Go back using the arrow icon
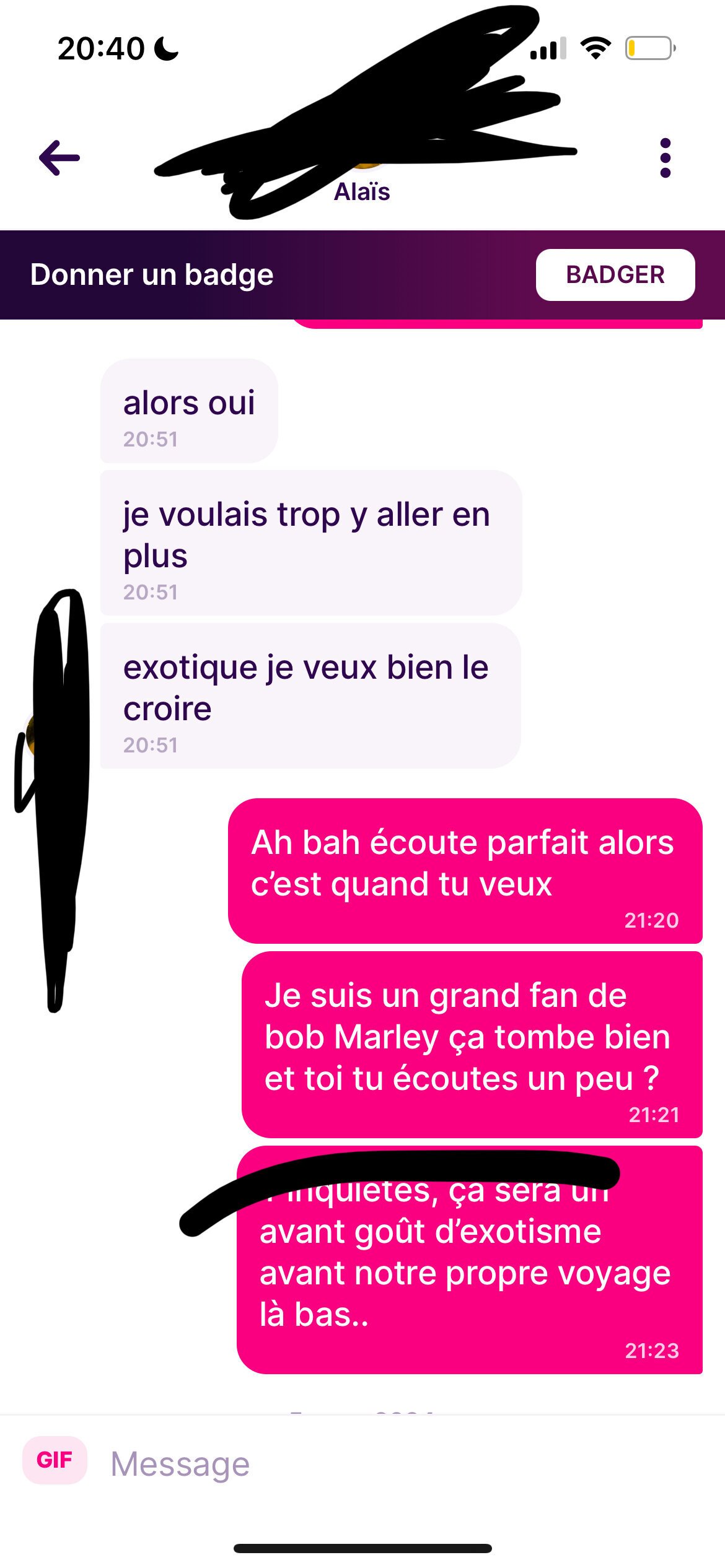Viewport: 725px width, 1568px height. click(x=59, y=158)
